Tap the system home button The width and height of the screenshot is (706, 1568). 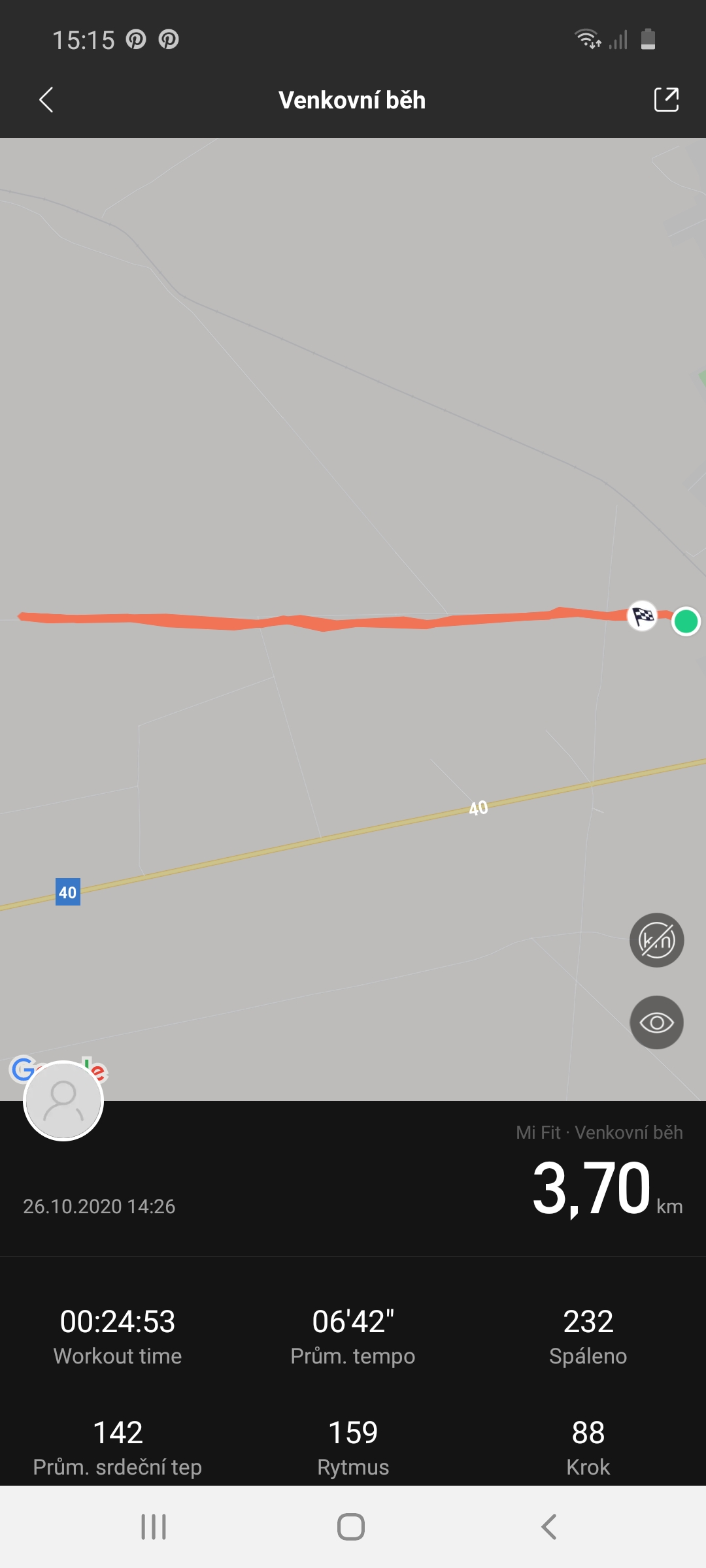351,1527
